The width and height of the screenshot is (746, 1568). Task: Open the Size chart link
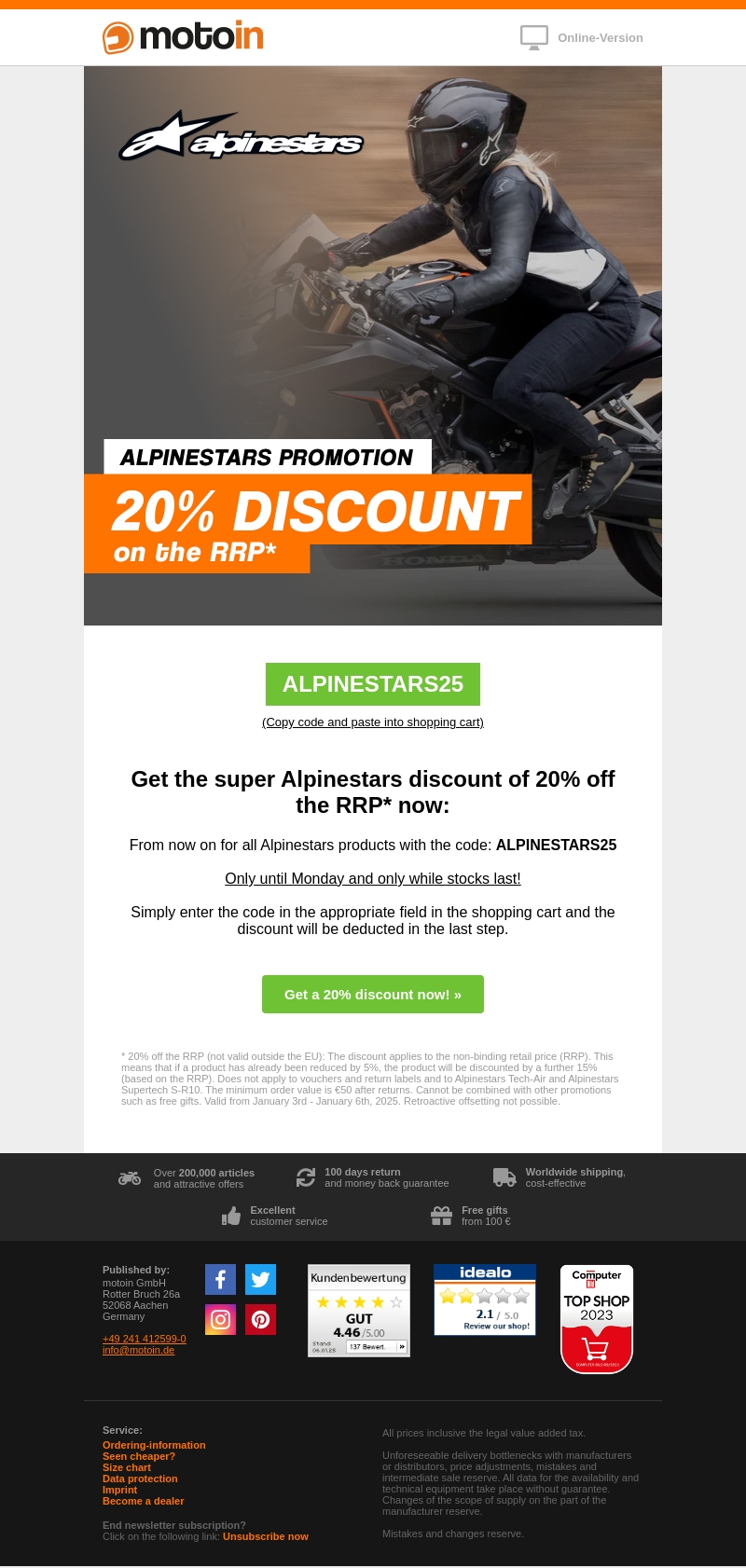(127, 1467)
